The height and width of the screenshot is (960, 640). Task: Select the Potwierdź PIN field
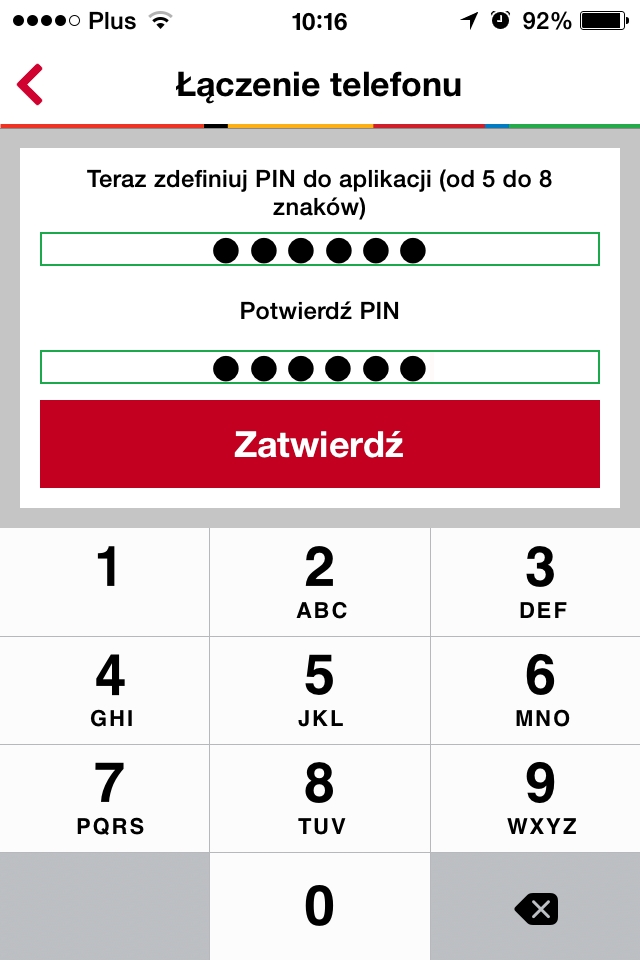(x=319, y=367)
